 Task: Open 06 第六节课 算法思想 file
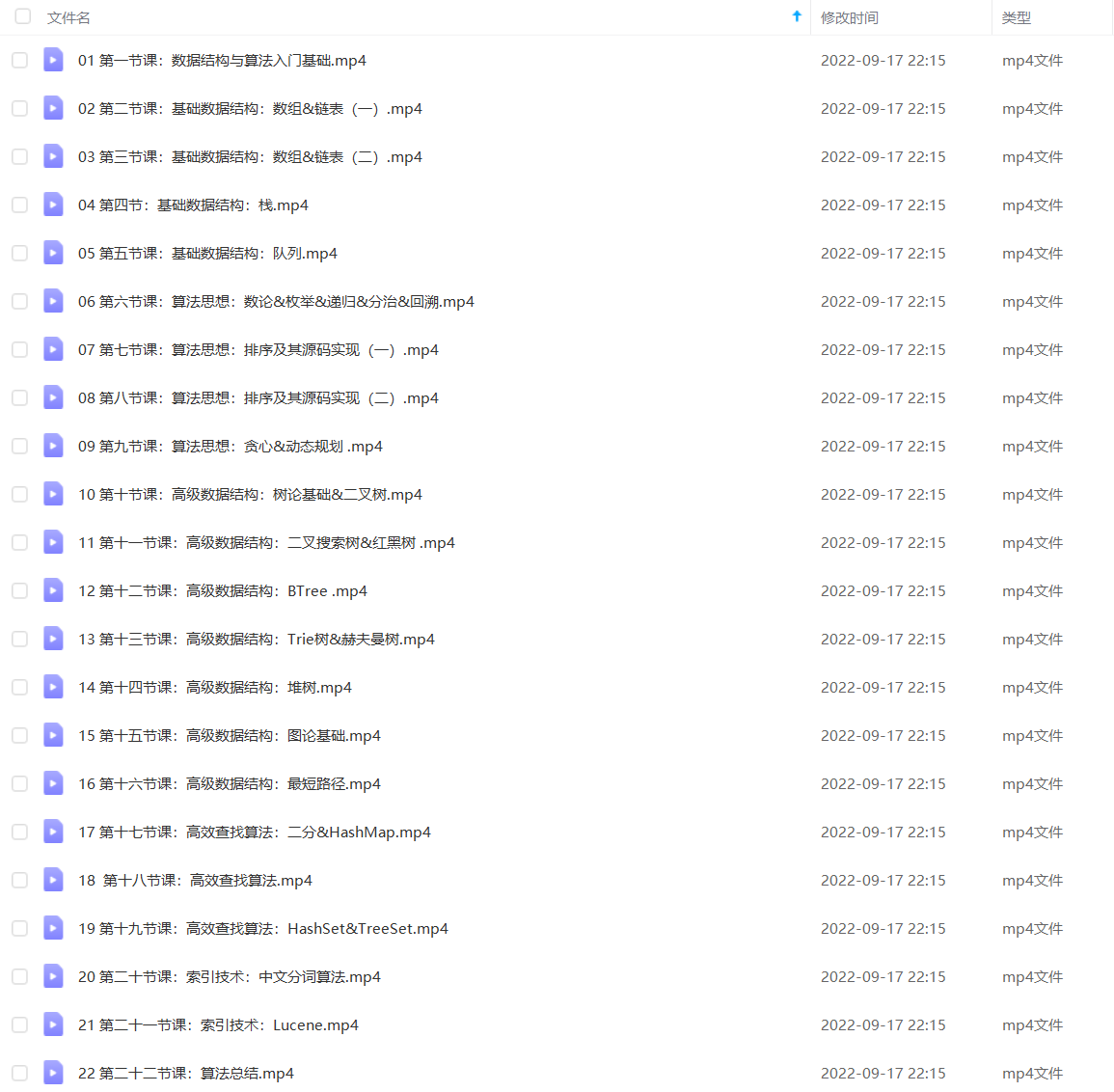pyautogui.click(x=276, y=302)
